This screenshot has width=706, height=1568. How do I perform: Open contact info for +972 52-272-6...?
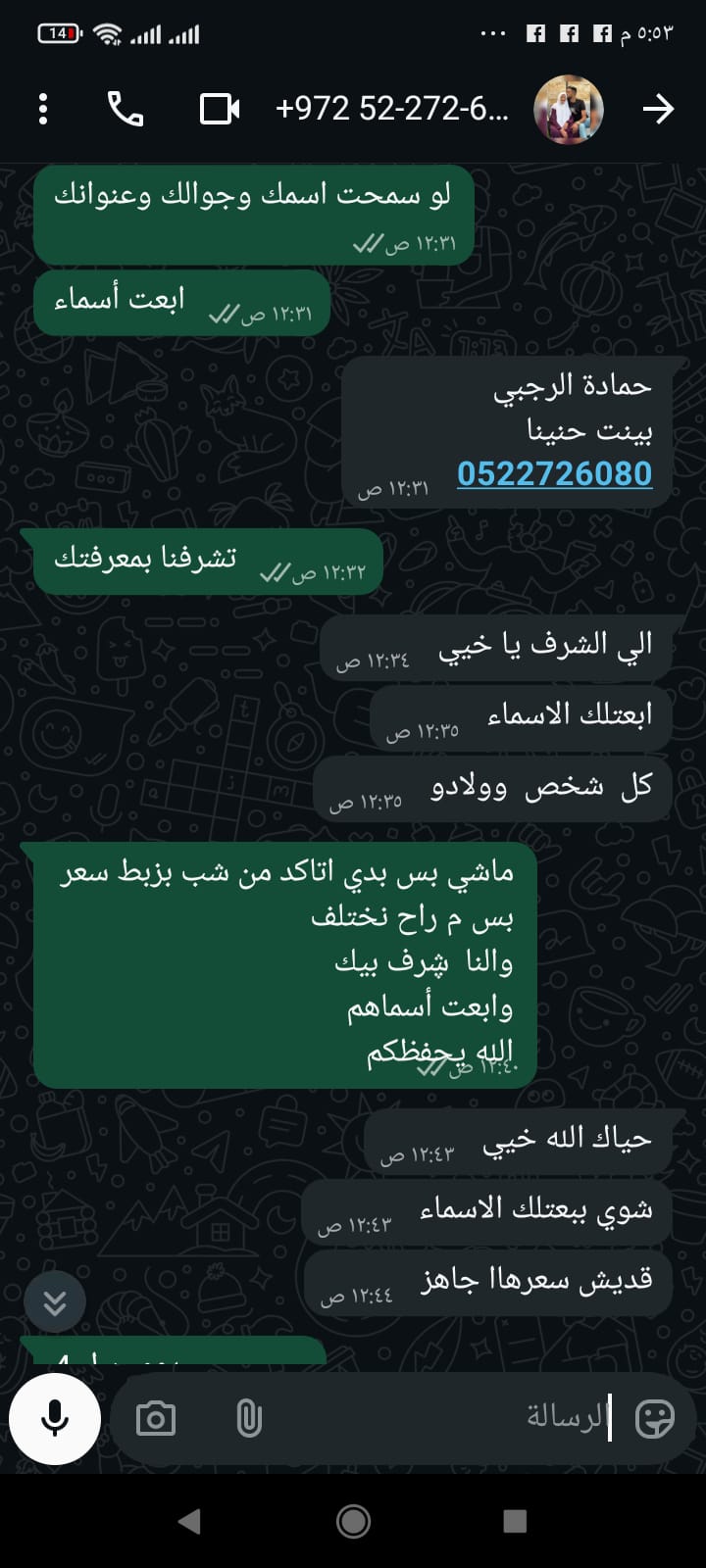[x=392, y=109]
